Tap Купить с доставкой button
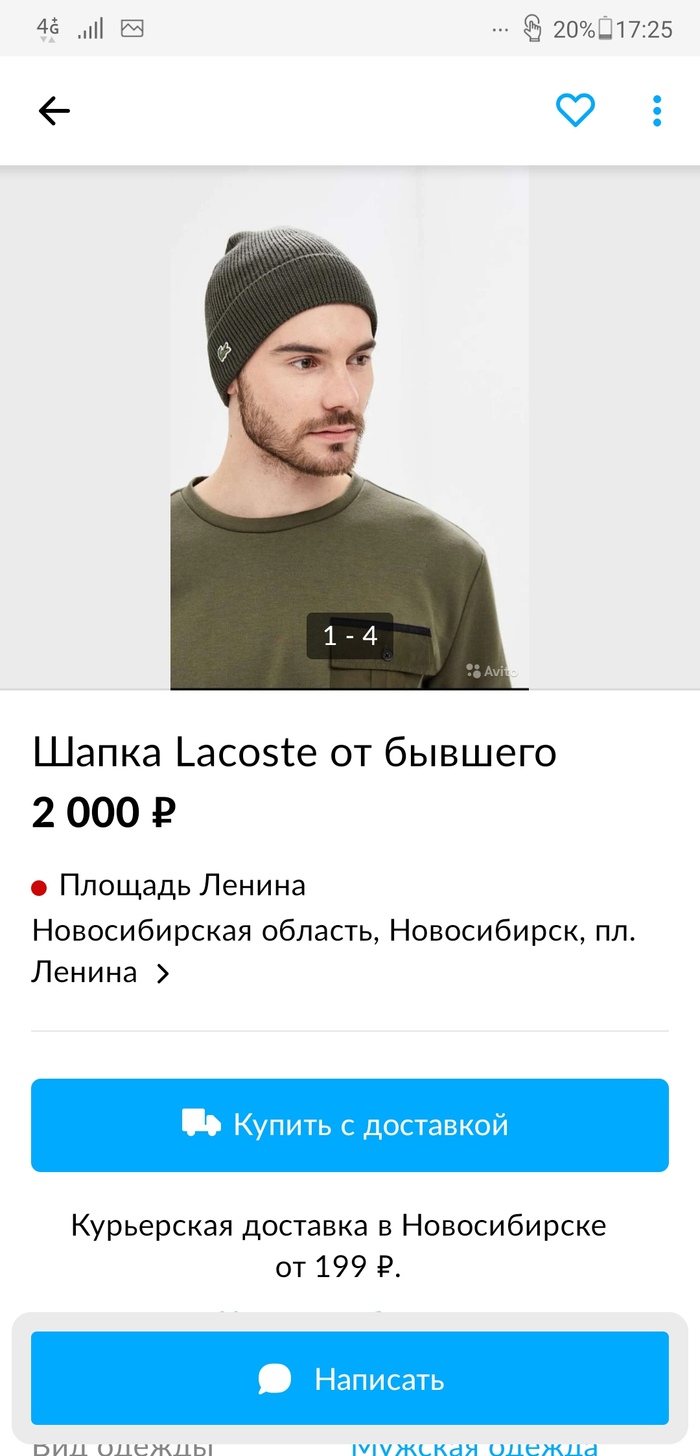The image size is (700, 1456). 349,1125
